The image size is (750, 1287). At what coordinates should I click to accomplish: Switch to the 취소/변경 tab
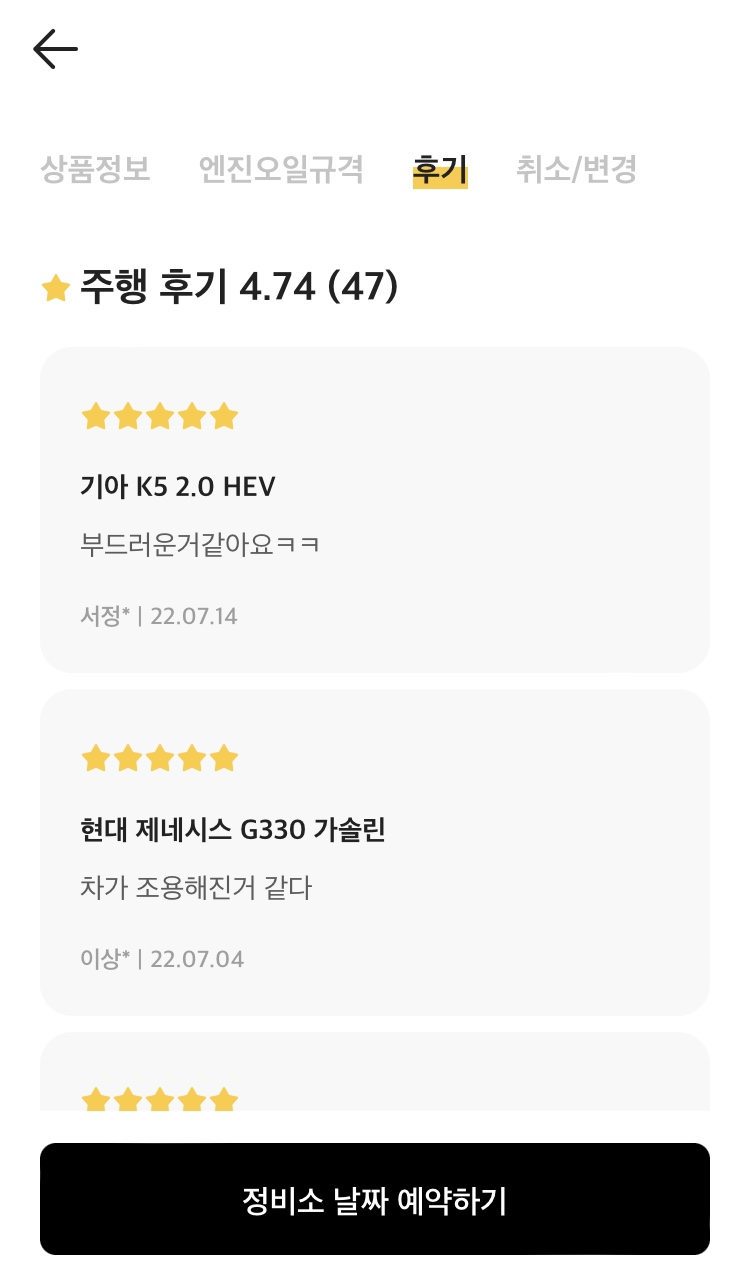point(576,170)
